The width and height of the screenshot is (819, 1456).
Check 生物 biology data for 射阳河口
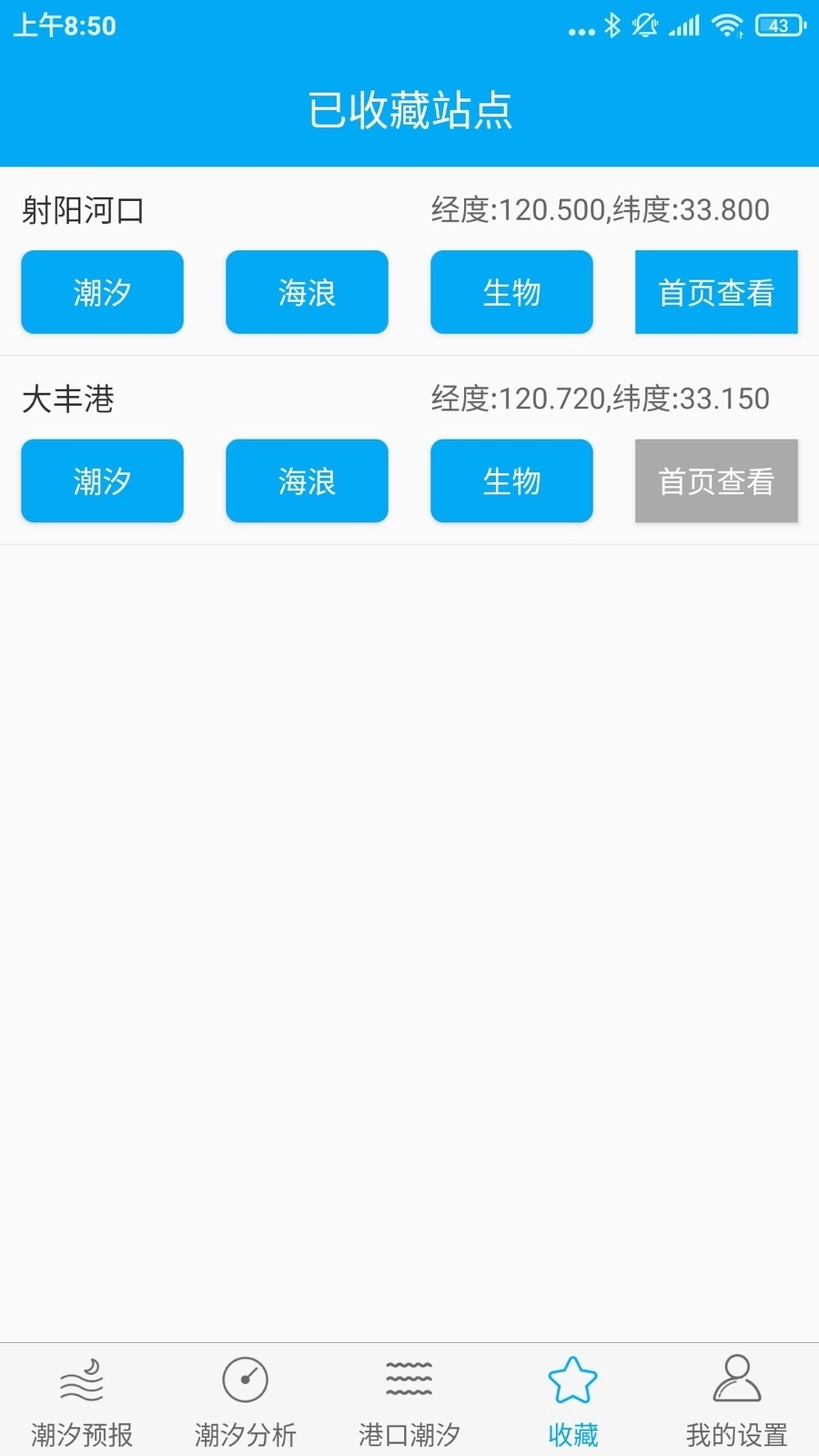pos(511,292)
